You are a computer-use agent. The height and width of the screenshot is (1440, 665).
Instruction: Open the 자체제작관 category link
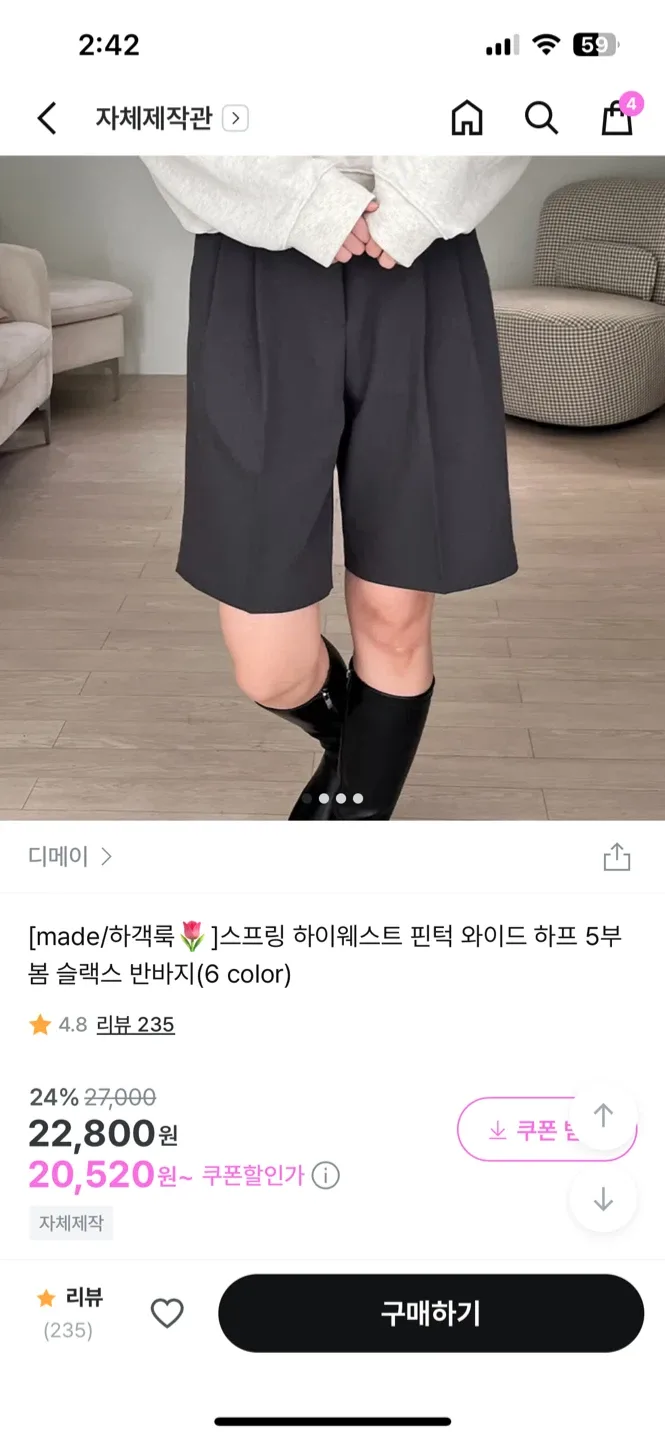pyautogui.click(x=171, y=118)
